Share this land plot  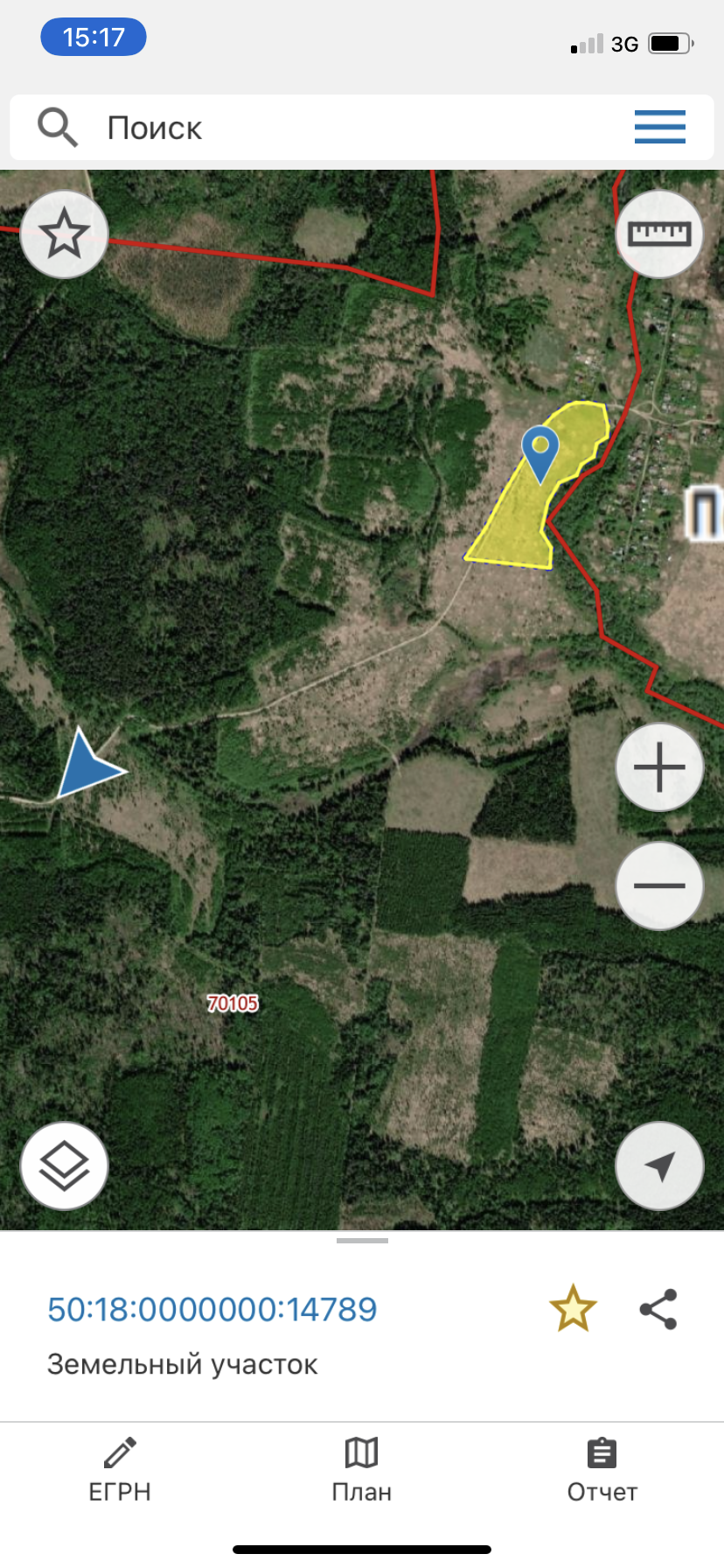click(658, 1309)
